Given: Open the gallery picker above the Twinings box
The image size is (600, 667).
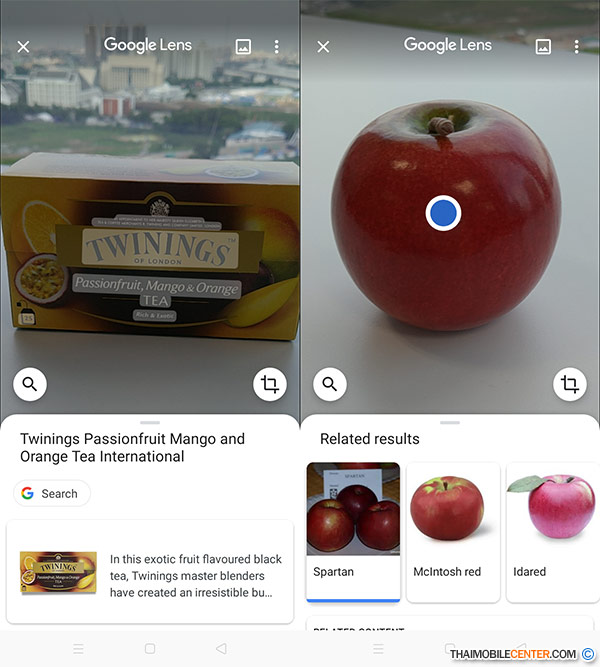Looking at the screenshot, I should 243,47.
